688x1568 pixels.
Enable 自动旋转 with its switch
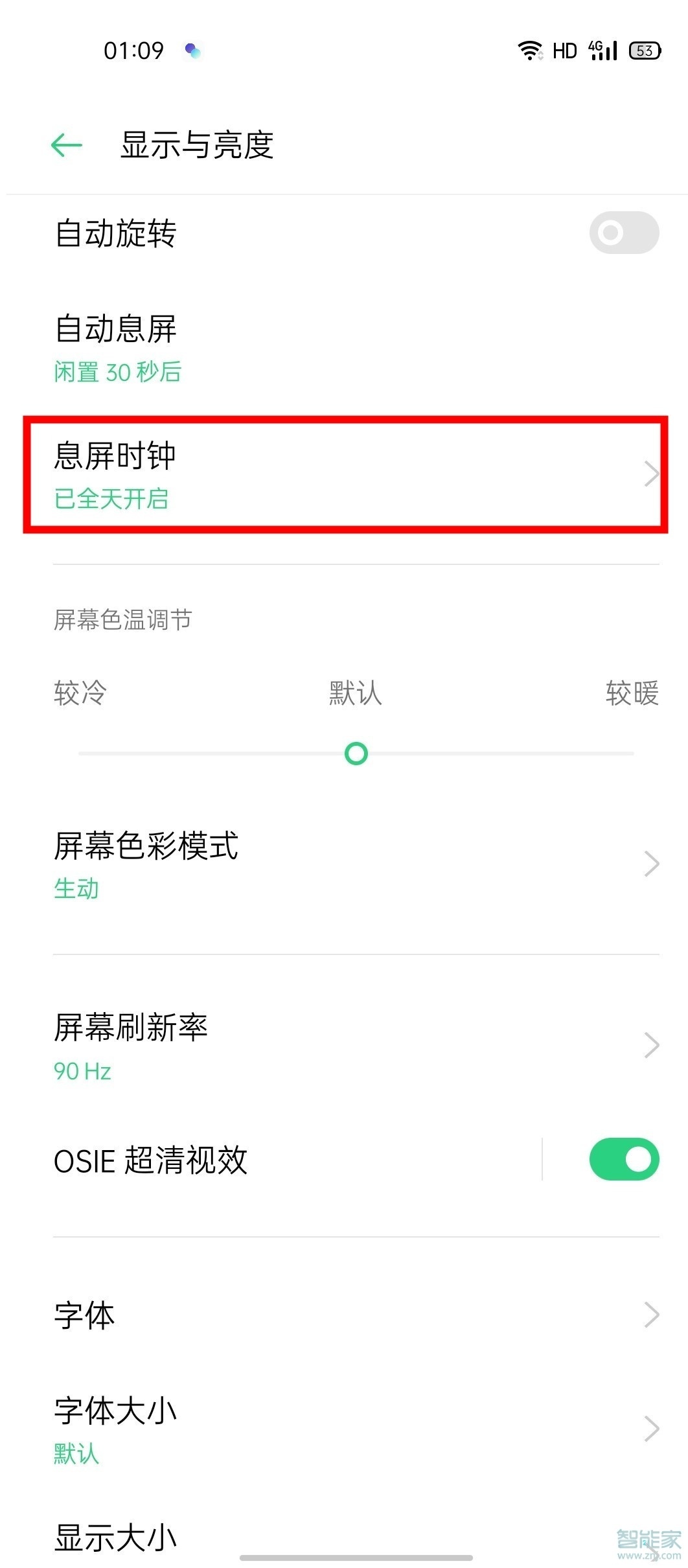(623, 232)
